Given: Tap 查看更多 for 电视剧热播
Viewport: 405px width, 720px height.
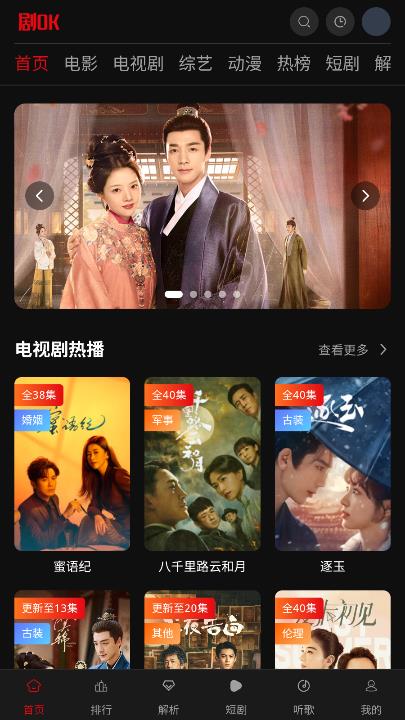Looking at the screenshot, I should click(353, 350).
